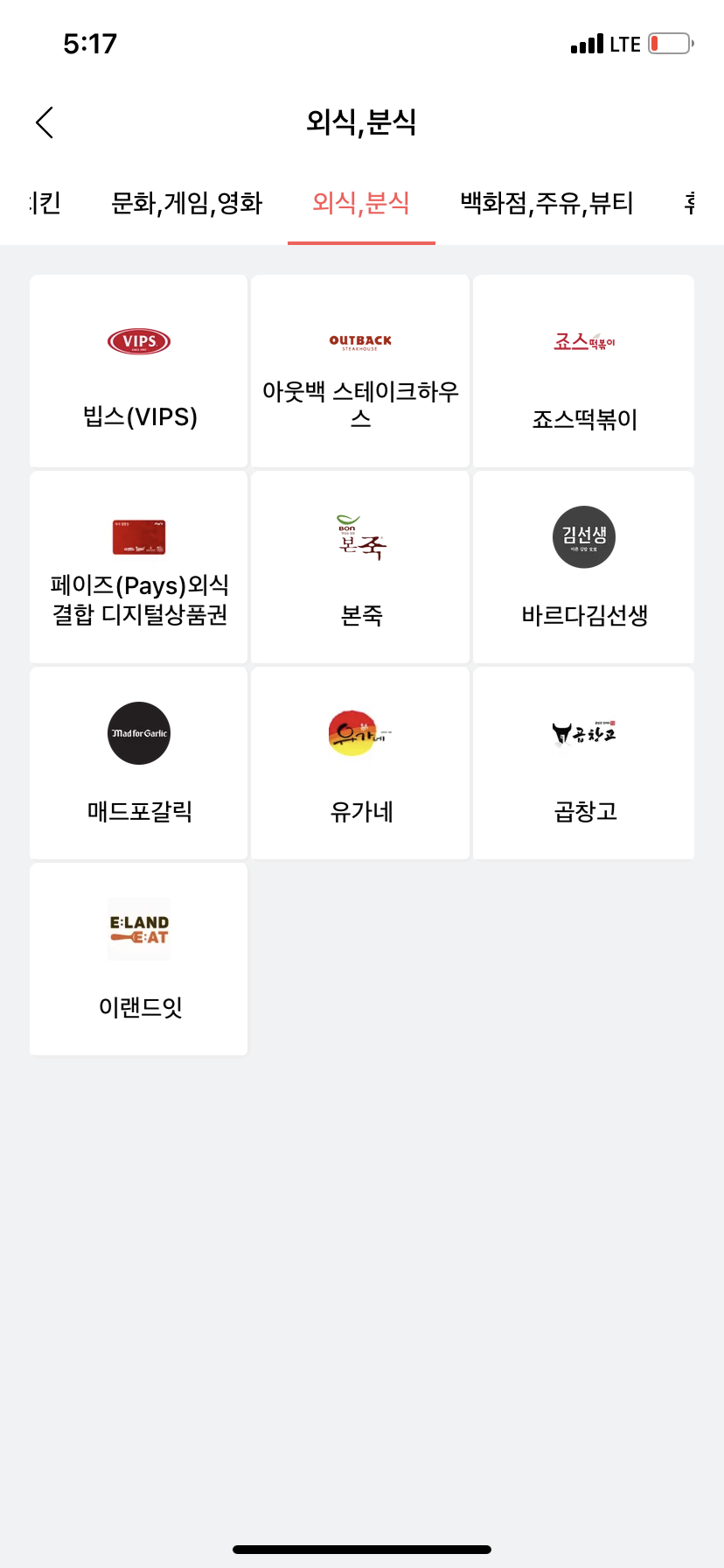Select the 외식,분식 tab
724x1568 pixels.
click(361, 203)
